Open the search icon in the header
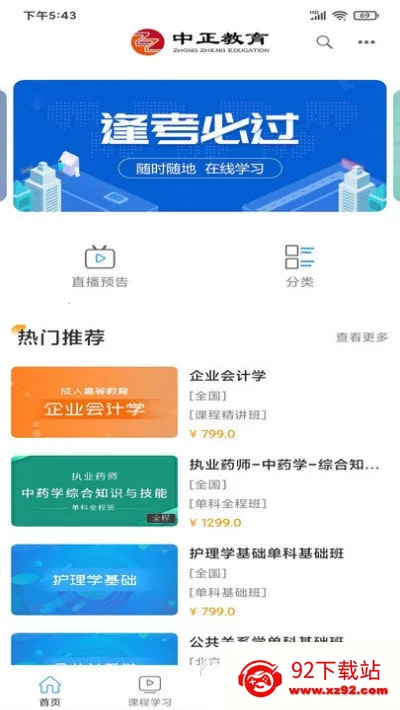 tap(324, 42)
